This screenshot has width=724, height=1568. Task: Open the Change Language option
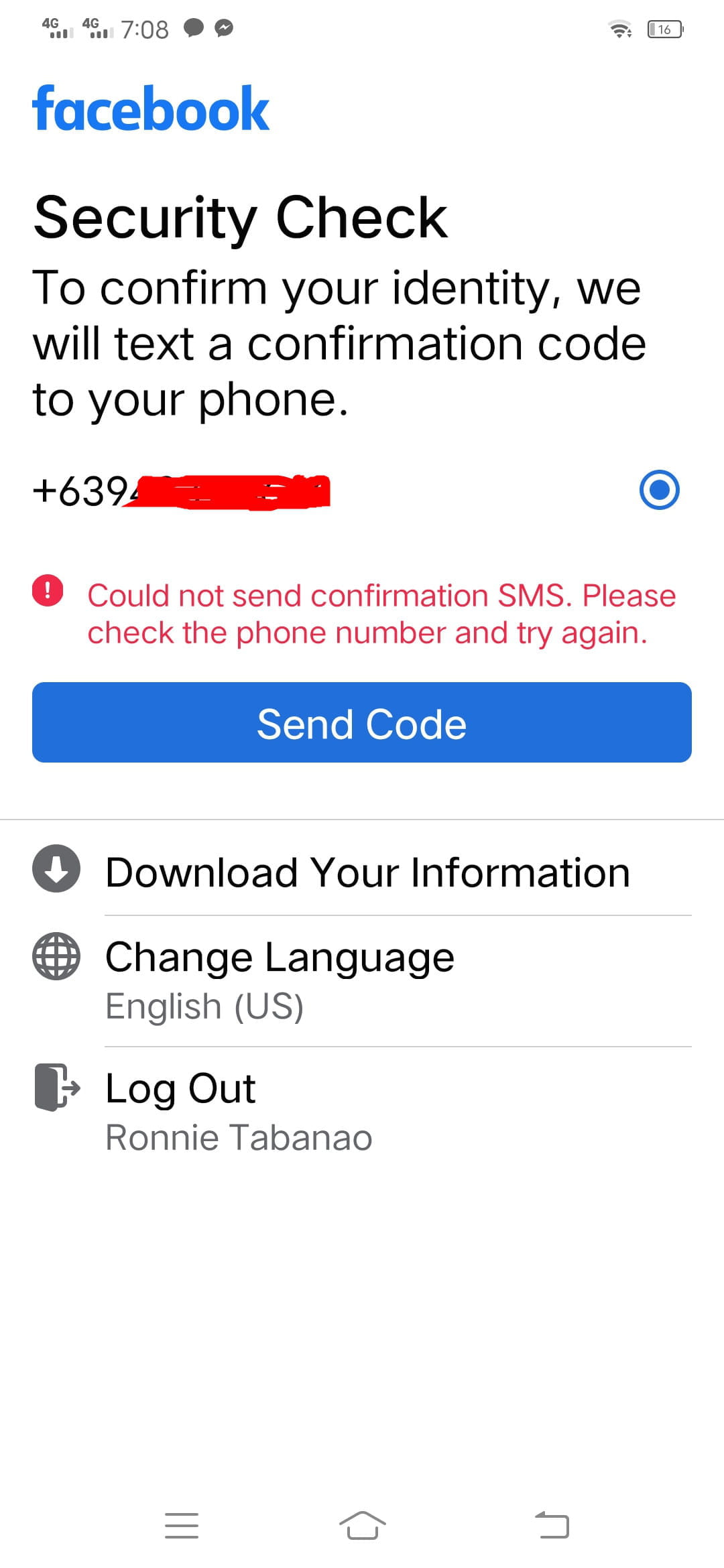coord(280,978)
